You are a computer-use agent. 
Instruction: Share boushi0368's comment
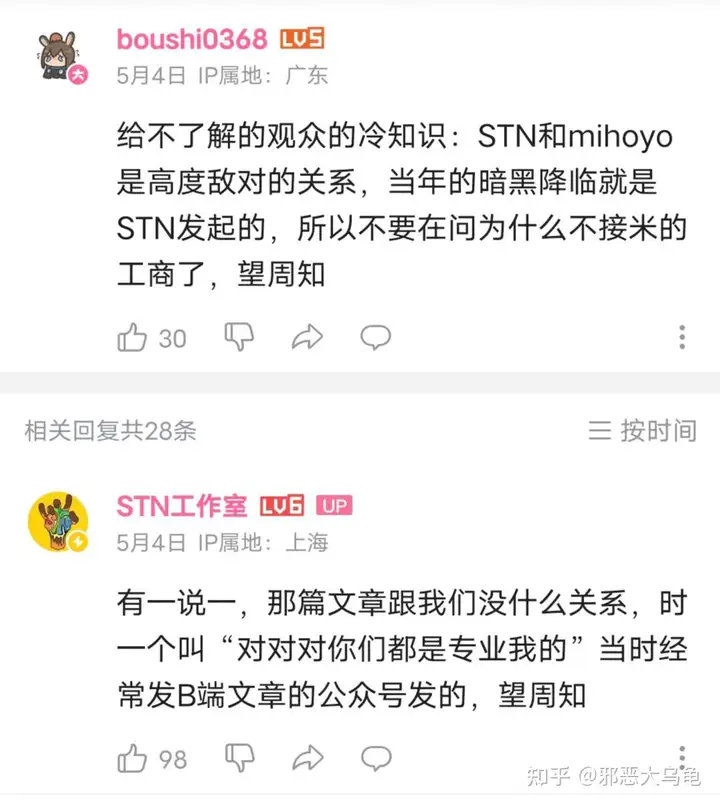pos(305,337)
